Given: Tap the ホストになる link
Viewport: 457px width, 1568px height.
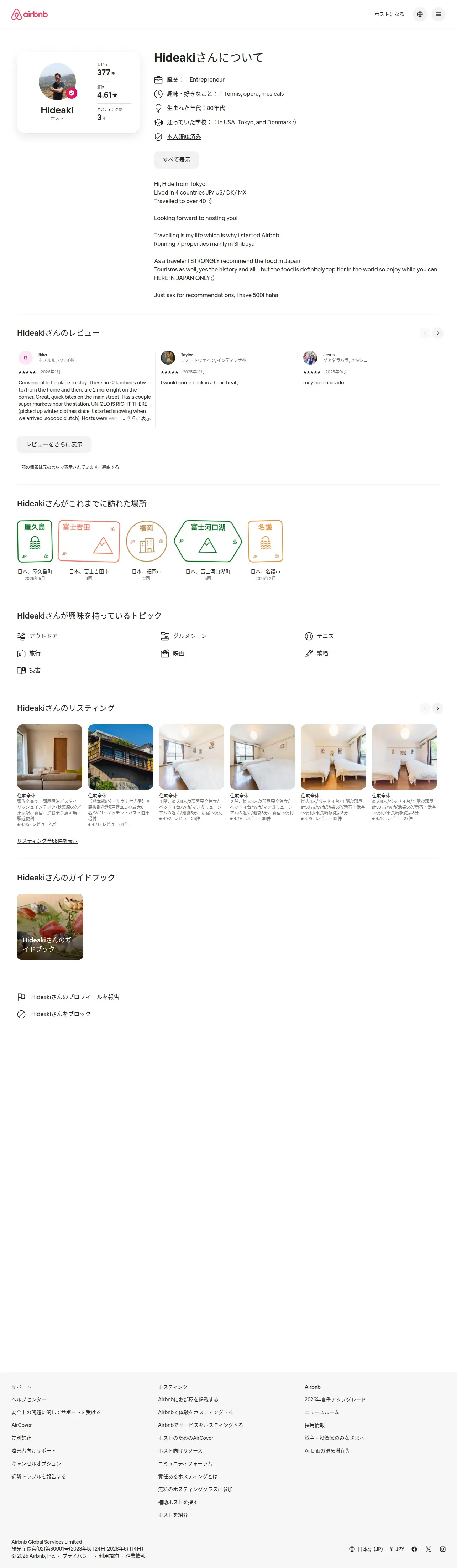Looking at the screenshot, I should pos(389,14).
